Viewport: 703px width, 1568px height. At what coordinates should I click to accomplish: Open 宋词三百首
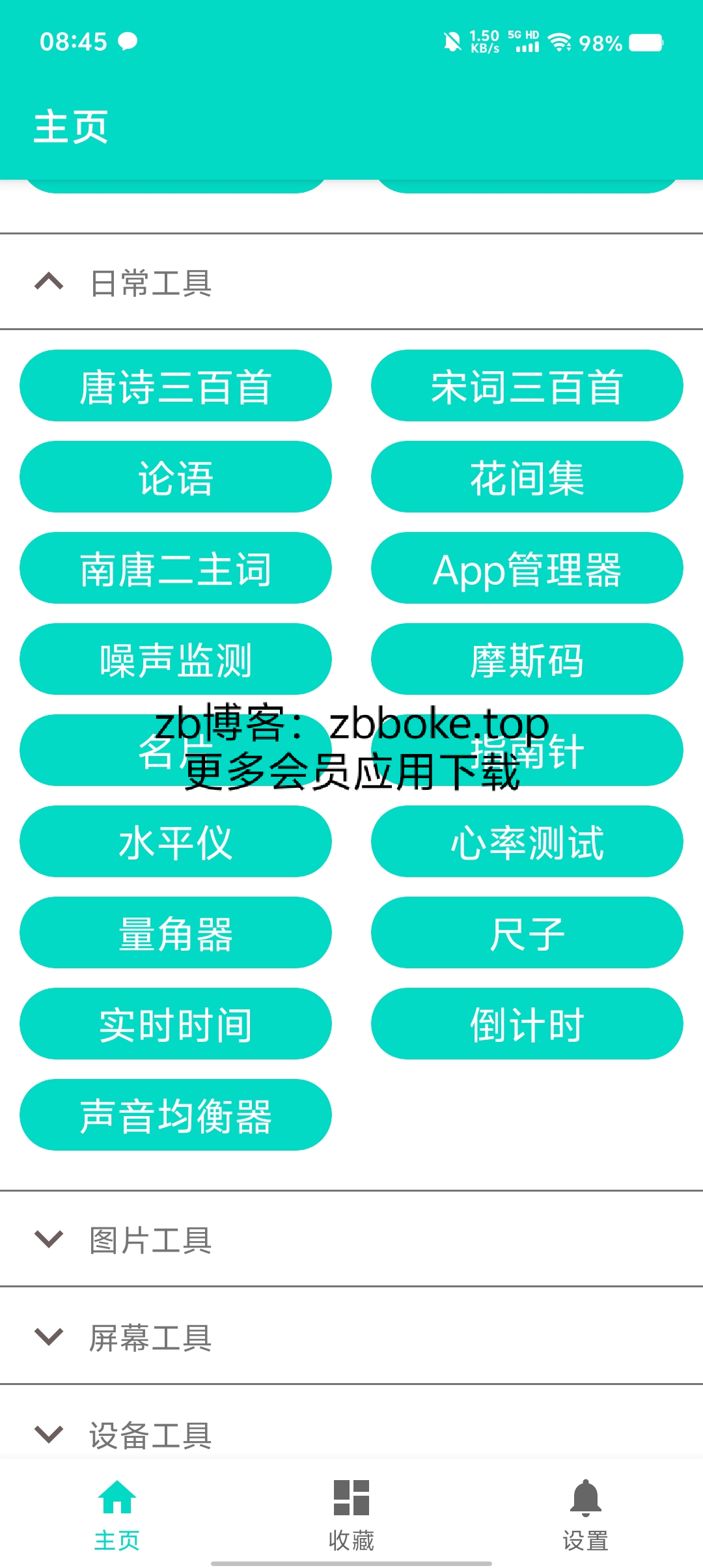(x=527, y=386)
